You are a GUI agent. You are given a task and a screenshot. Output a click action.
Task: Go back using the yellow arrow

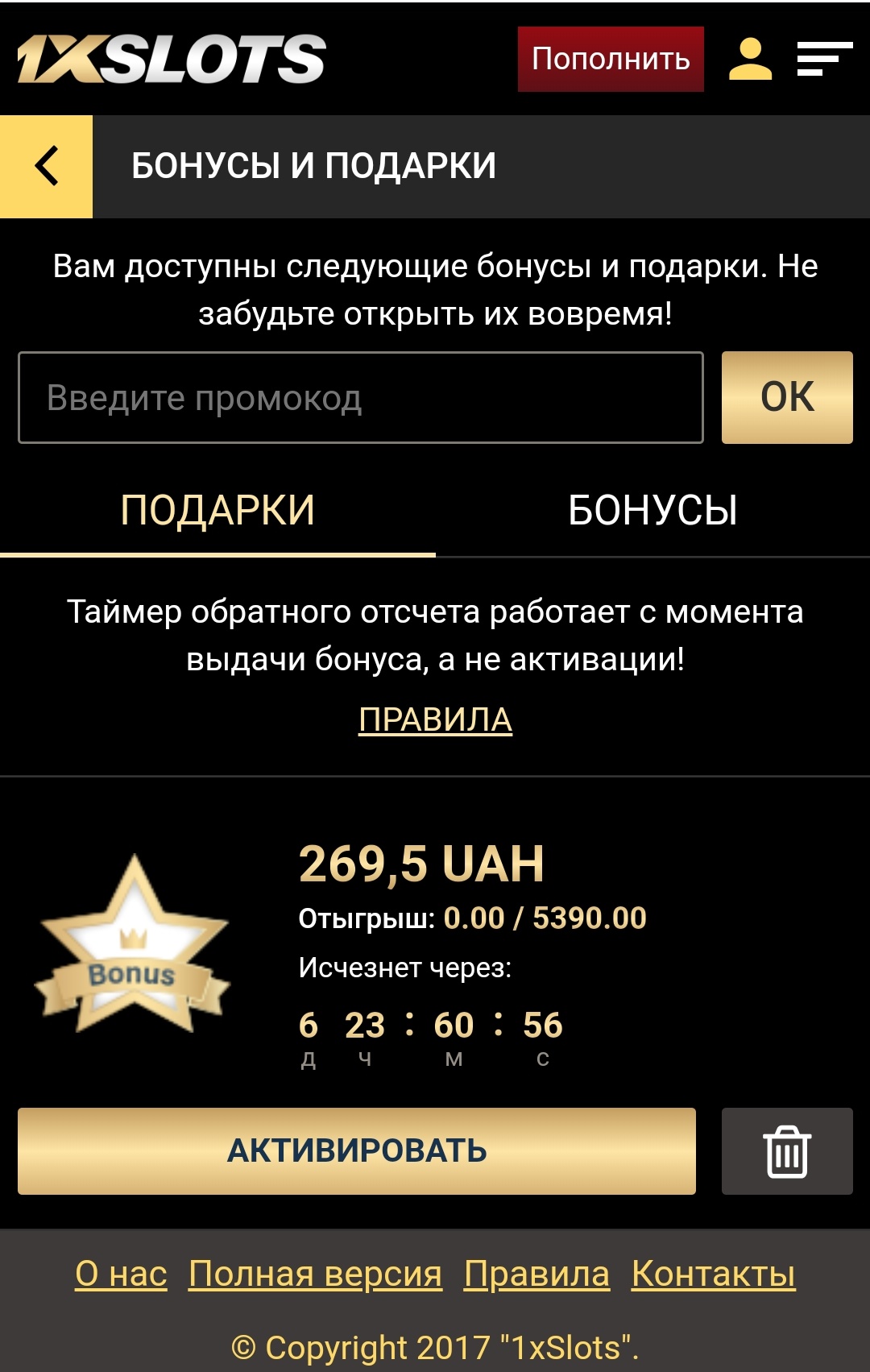point(46,166)
